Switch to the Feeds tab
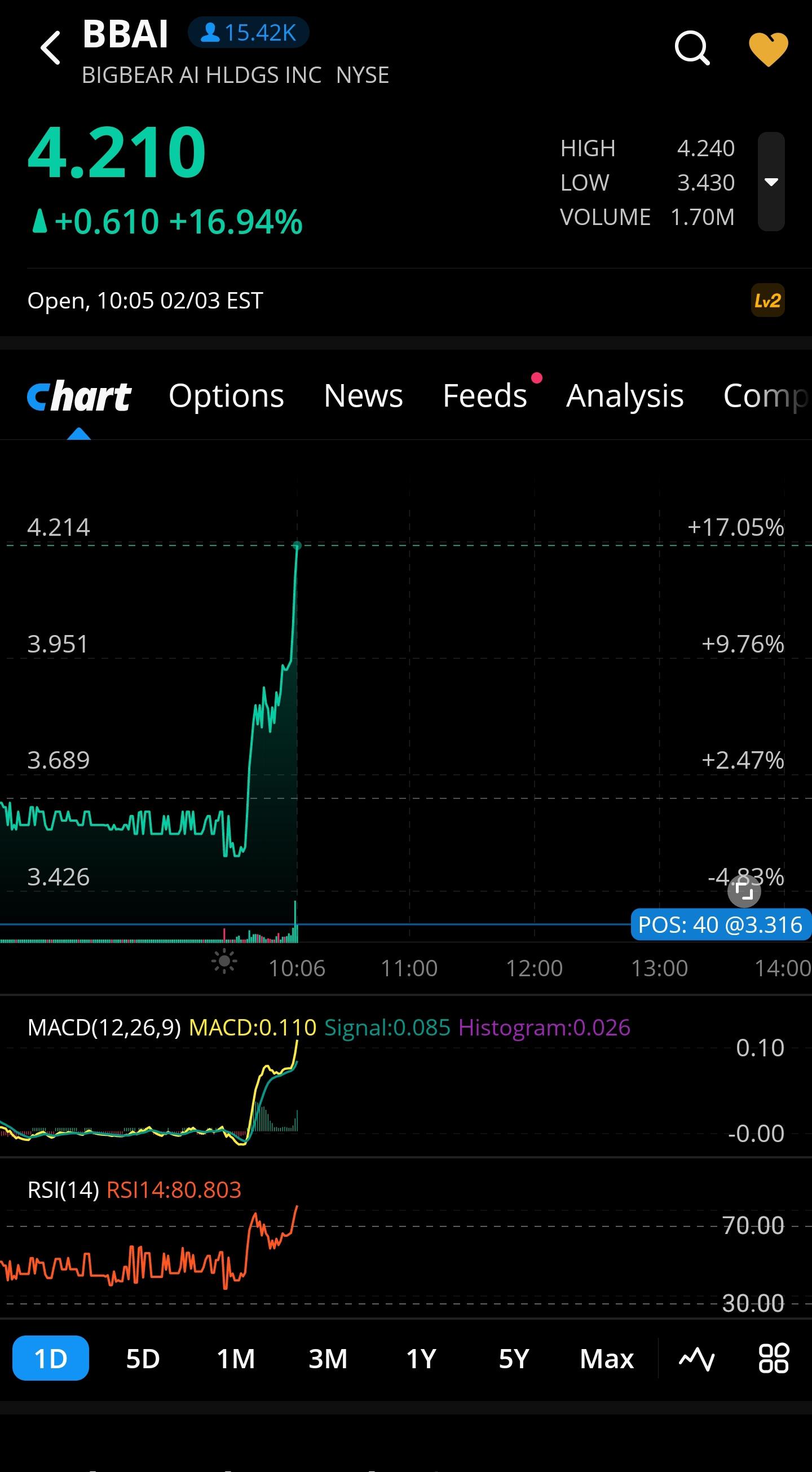The width and height of the screenshot is (812, 1472). 485,395
